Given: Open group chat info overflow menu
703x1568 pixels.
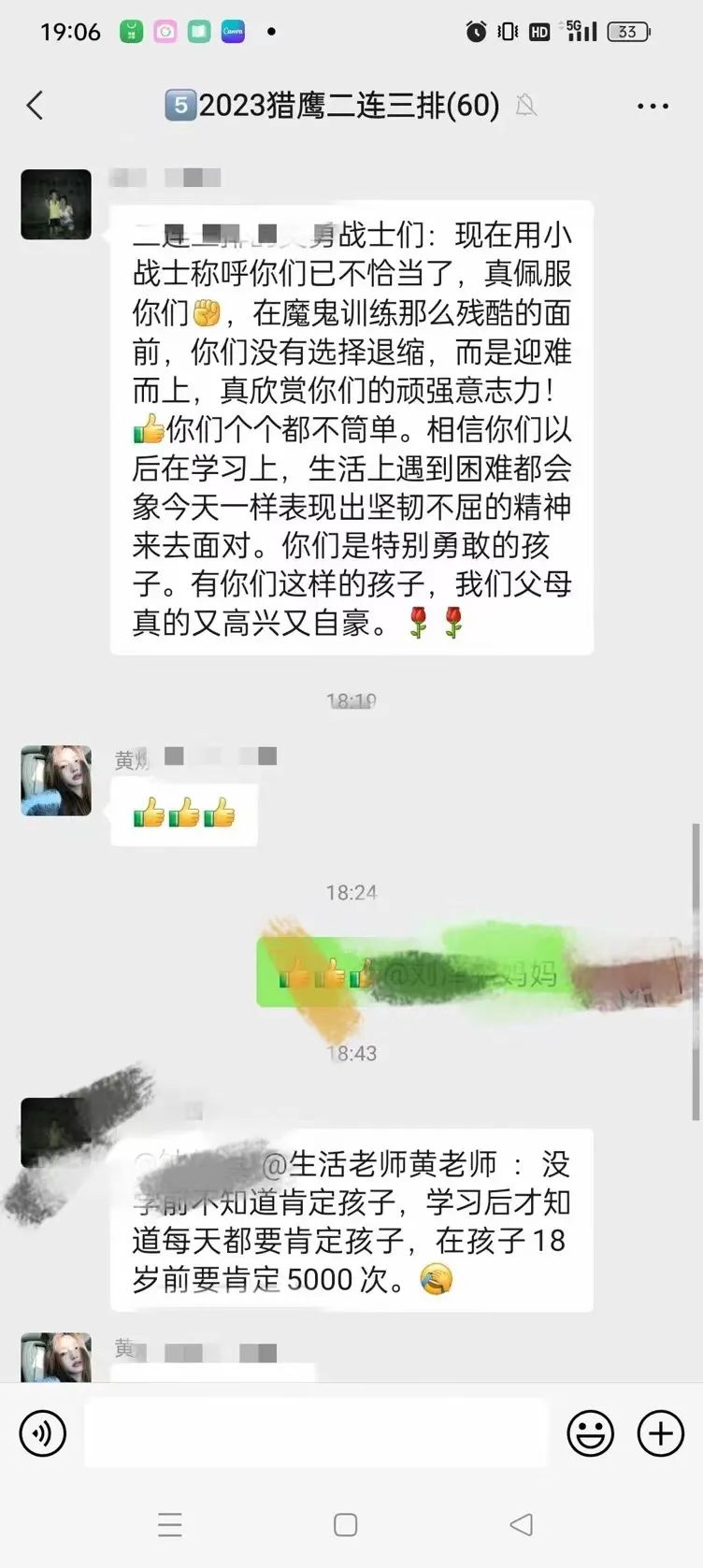Looking at the screenshot, I should pos(652,106).
